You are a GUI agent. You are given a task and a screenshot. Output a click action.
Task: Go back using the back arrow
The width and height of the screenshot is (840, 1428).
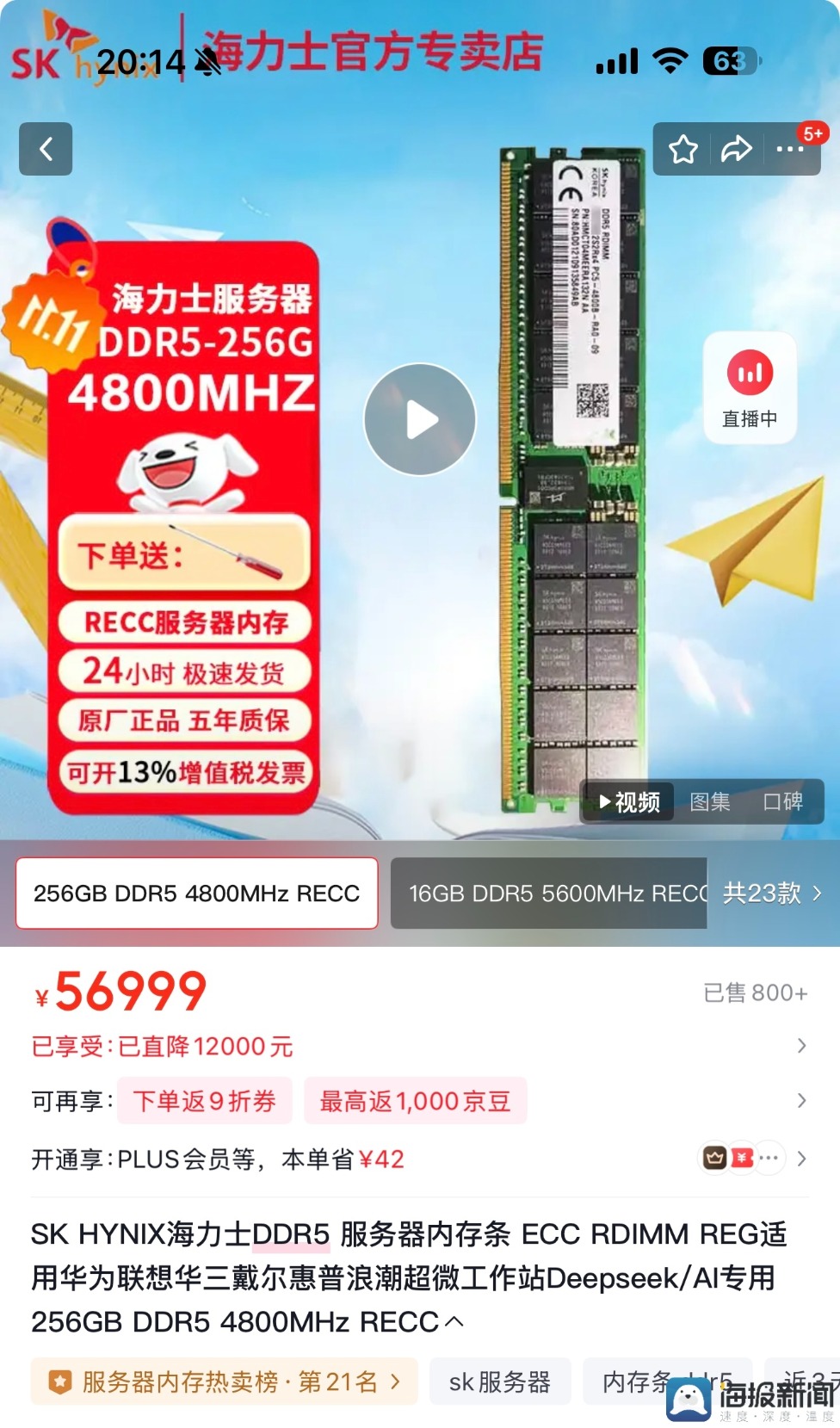pyautogui.click(x=46, y=150)
